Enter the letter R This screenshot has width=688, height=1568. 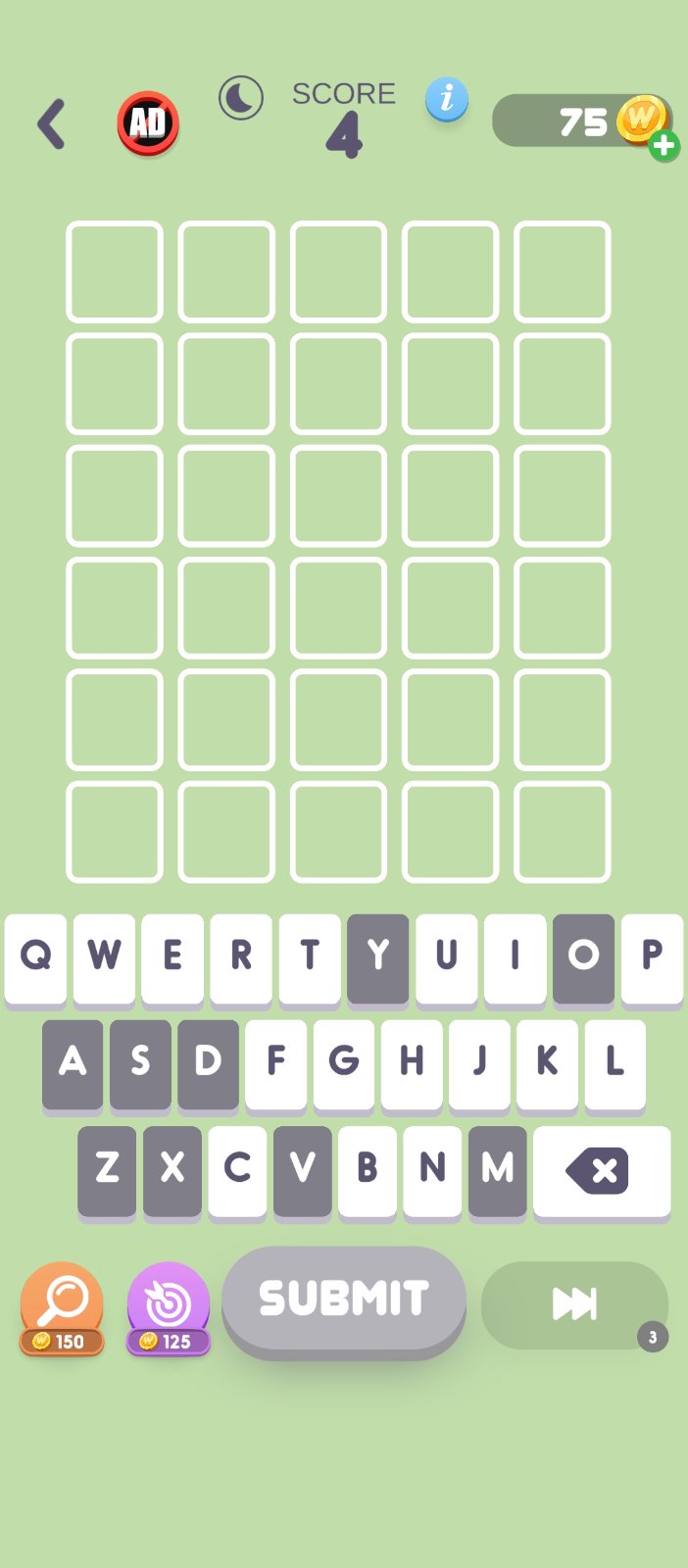pyautogui.click(x=241, y=955)
